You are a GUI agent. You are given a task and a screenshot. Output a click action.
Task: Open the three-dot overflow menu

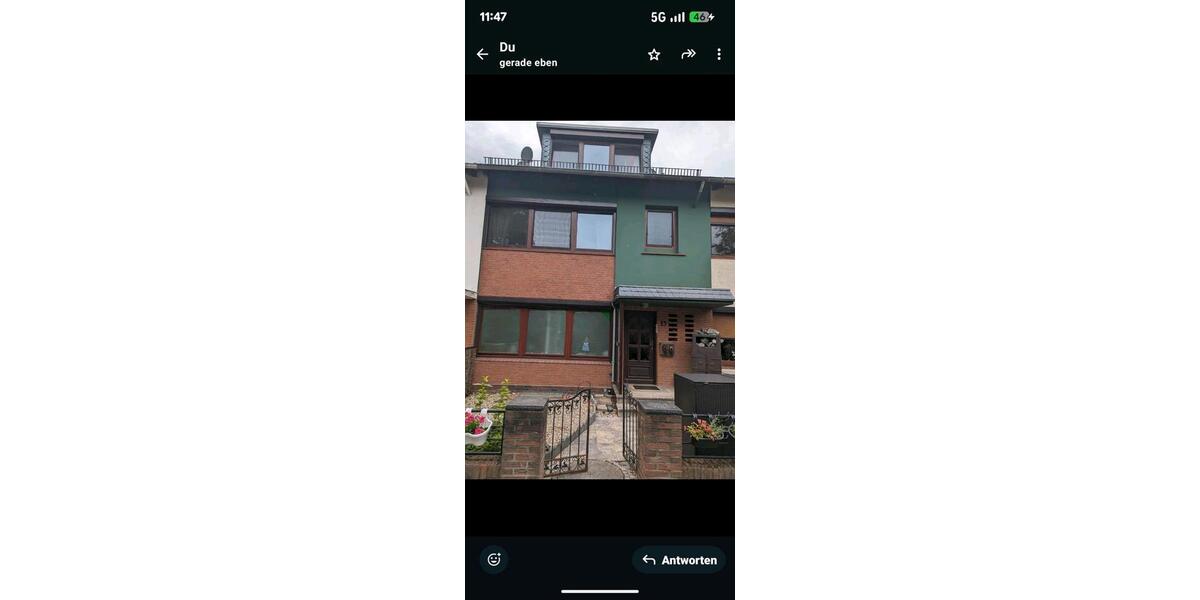pyautogui.click(x=718, y=54)
